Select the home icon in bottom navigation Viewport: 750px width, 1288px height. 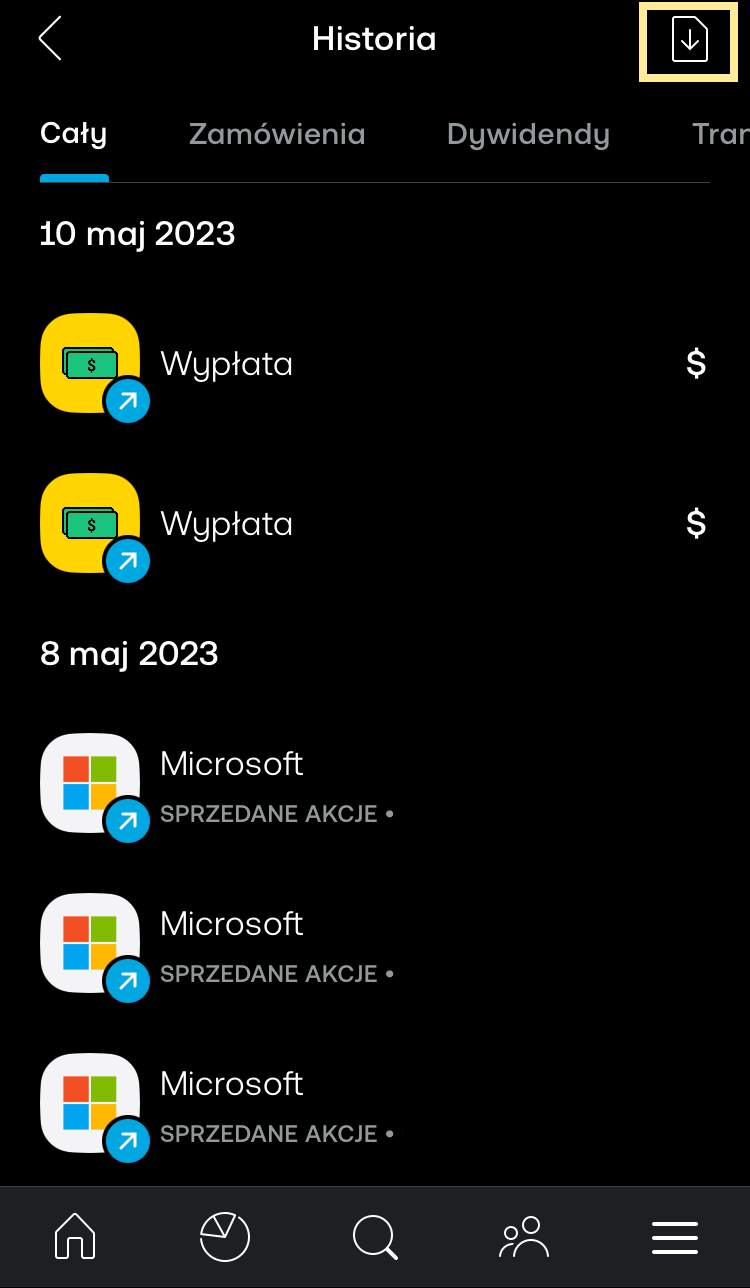click(74, 1236)
